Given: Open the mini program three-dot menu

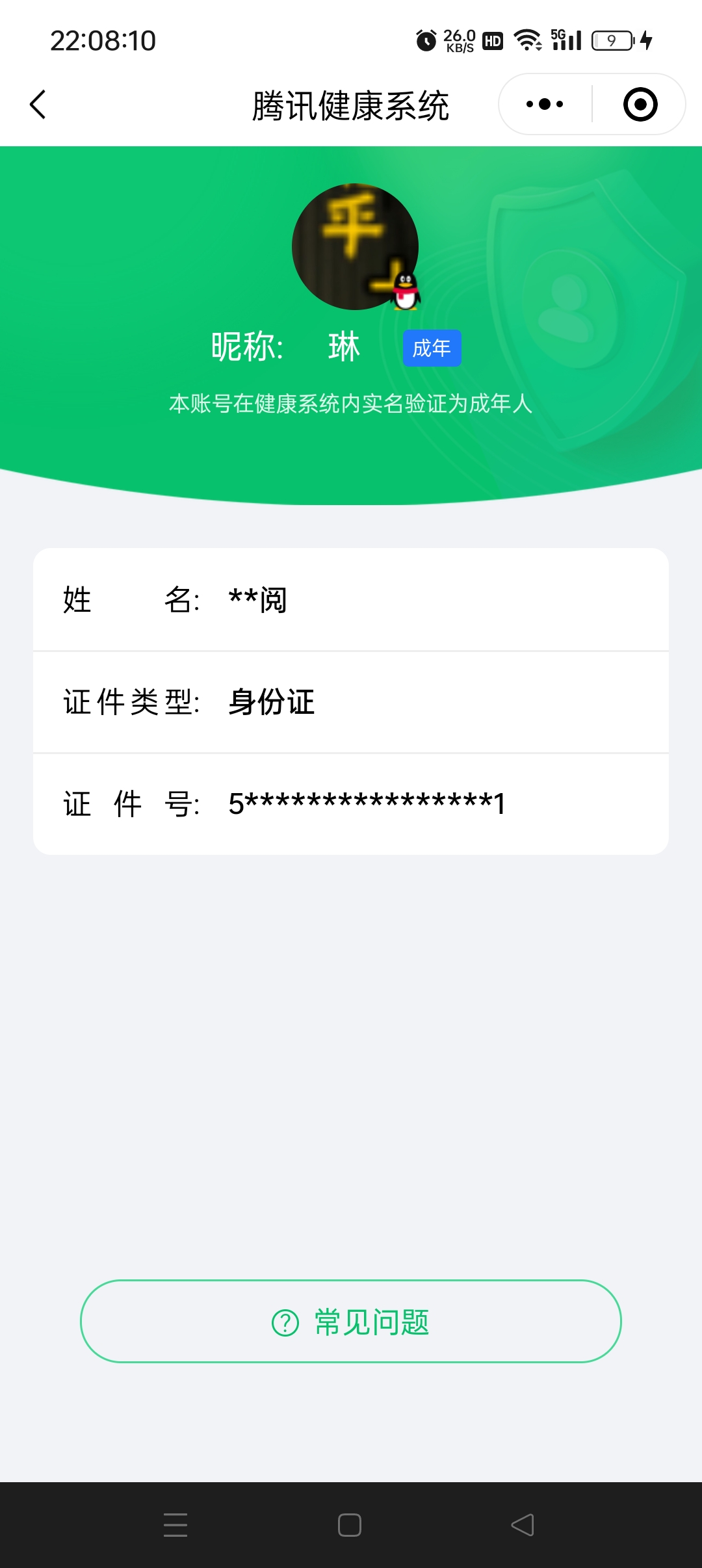Looking at the screenshot, I should tap(545, 104).
